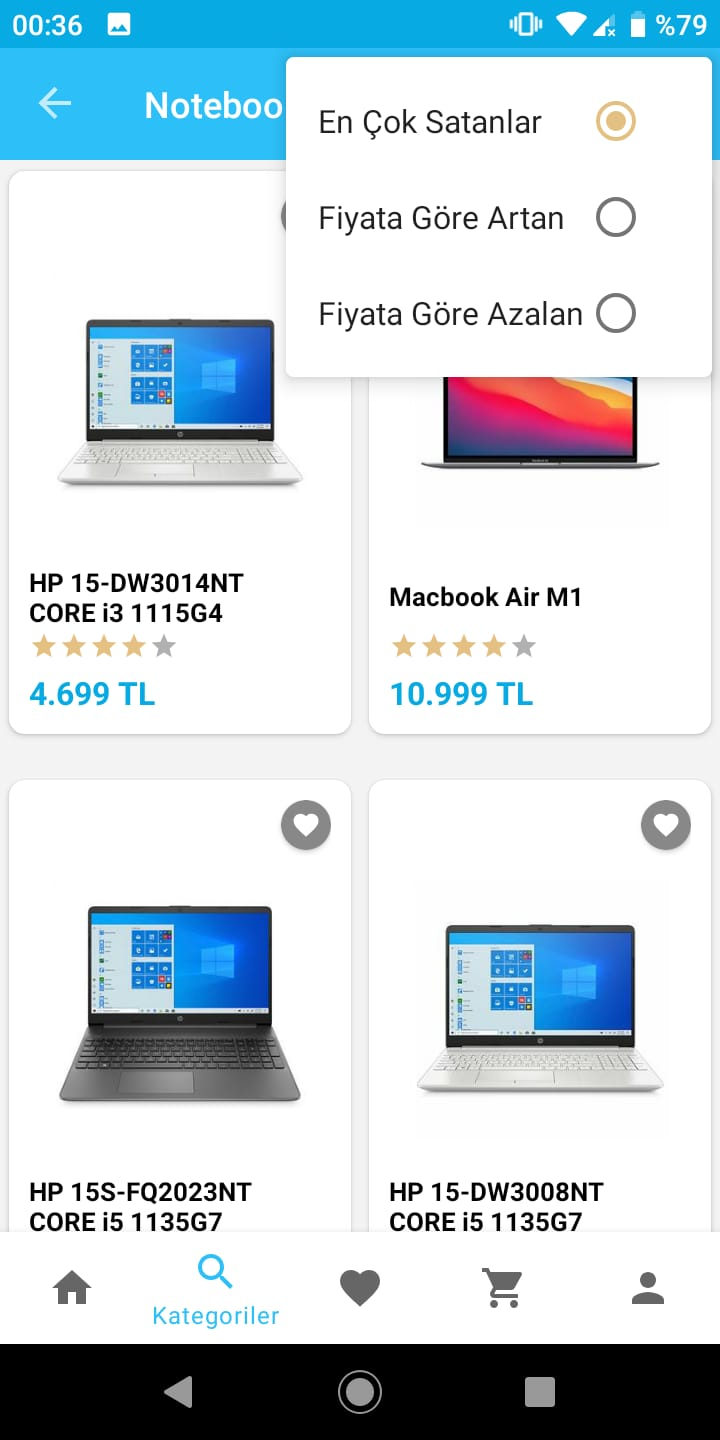
Task: Tap the HP 15S-FQ2023NT laptop image
Action: point(180,1005)
